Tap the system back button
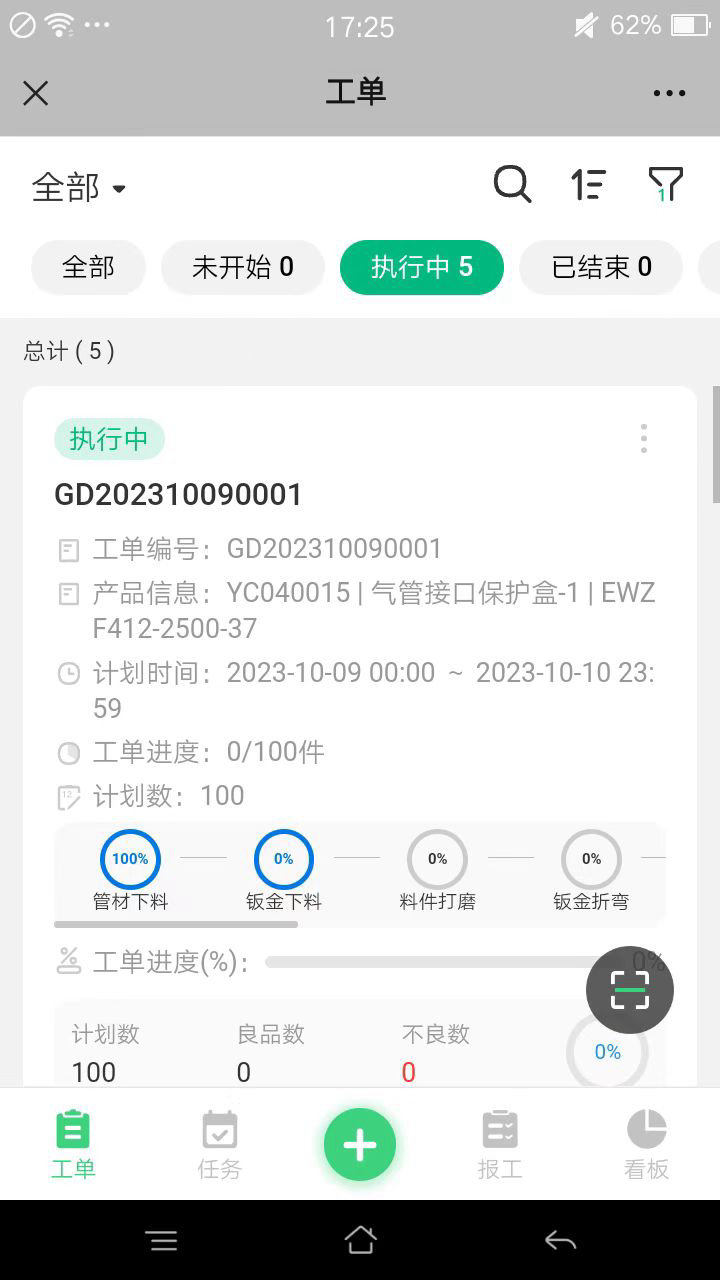The width and height of the screenshot is (720, 1280). tap(560, 1241)
